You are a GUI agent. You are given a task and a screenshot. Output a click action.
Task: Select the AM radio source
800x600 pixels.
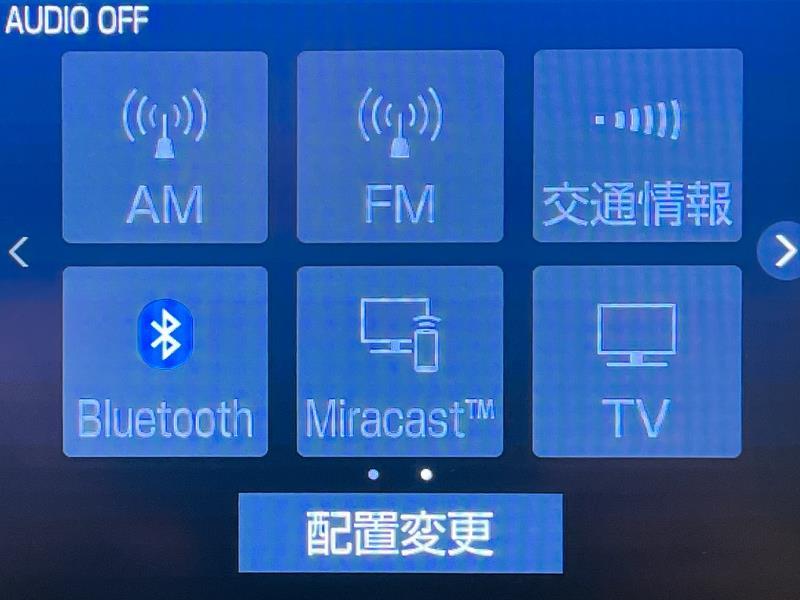pos(165,148)
